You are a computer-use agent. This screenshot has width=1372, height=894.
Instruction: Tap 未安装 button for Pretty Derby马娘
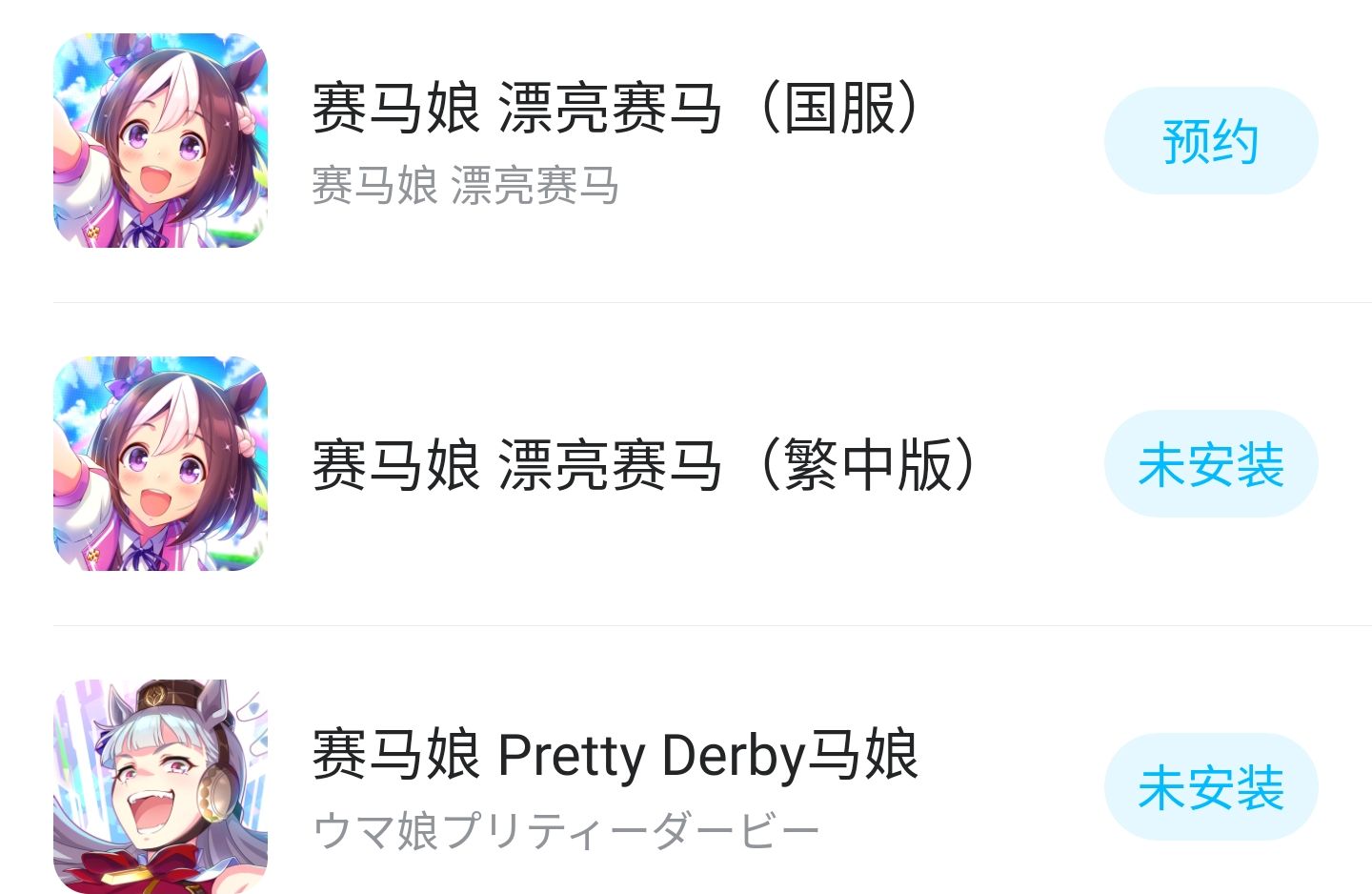click(1210, 787)
